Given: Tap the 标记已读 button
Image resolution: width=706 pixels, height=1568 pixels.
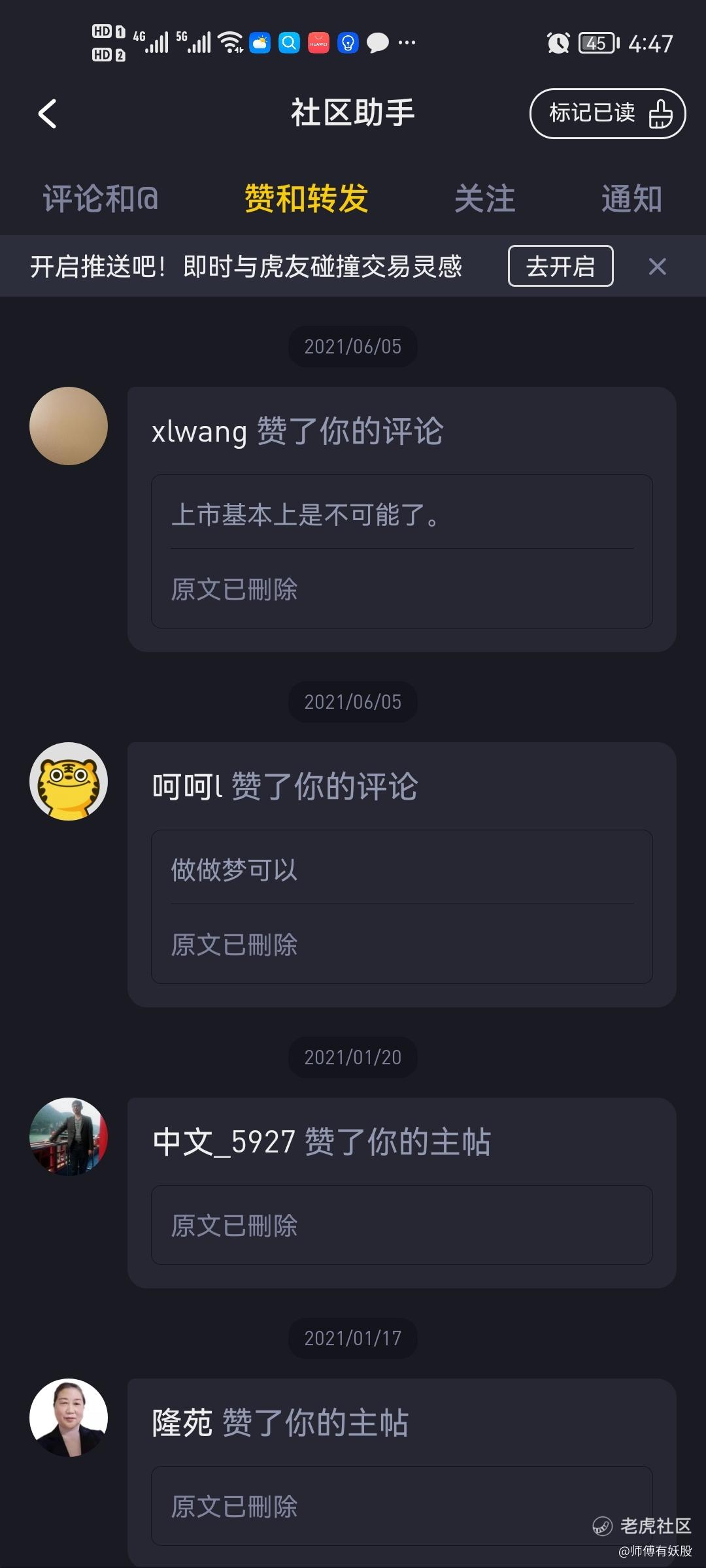Looking at the screenshot, I should pyautogui.click(x=607, y=114).
